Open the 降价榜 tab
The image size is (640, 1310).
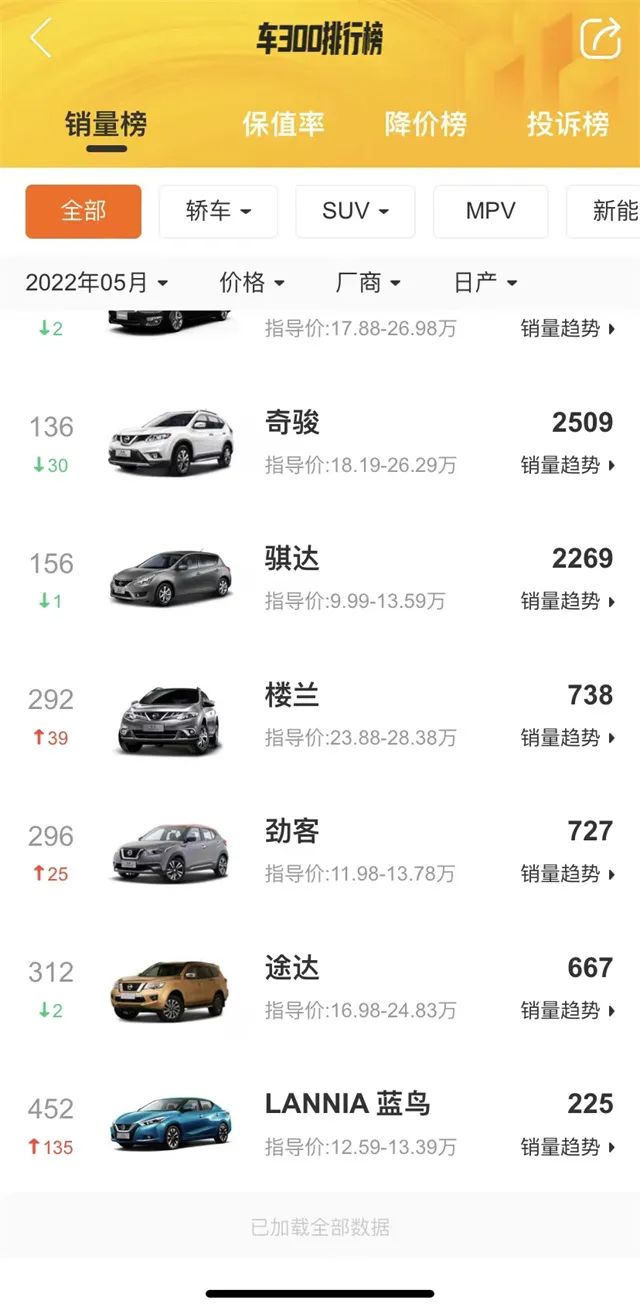tap(425, 124)
